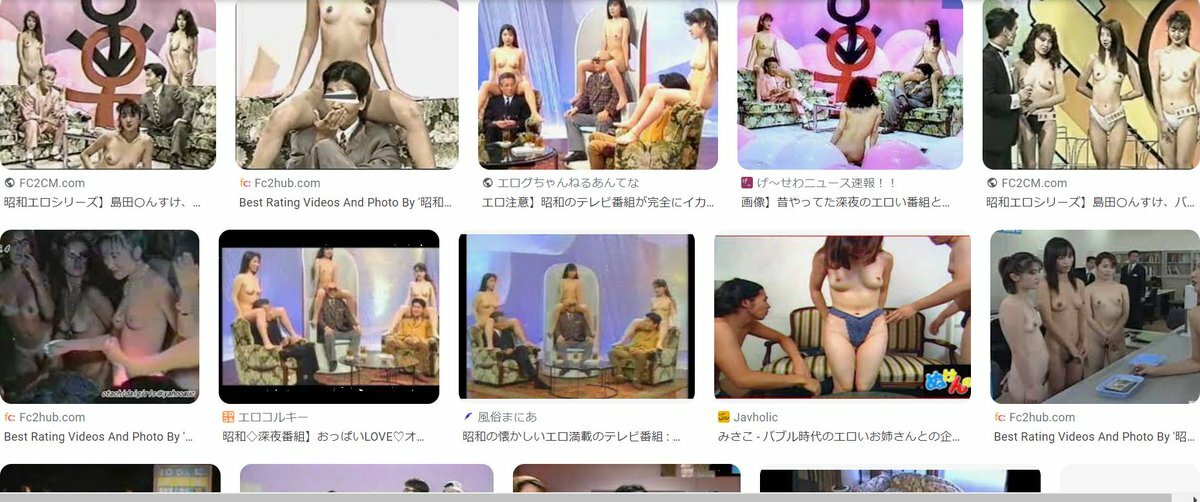Open the エロコルキー image result
This screenshot has width=1200, height=502.
[x=329, y=316]
